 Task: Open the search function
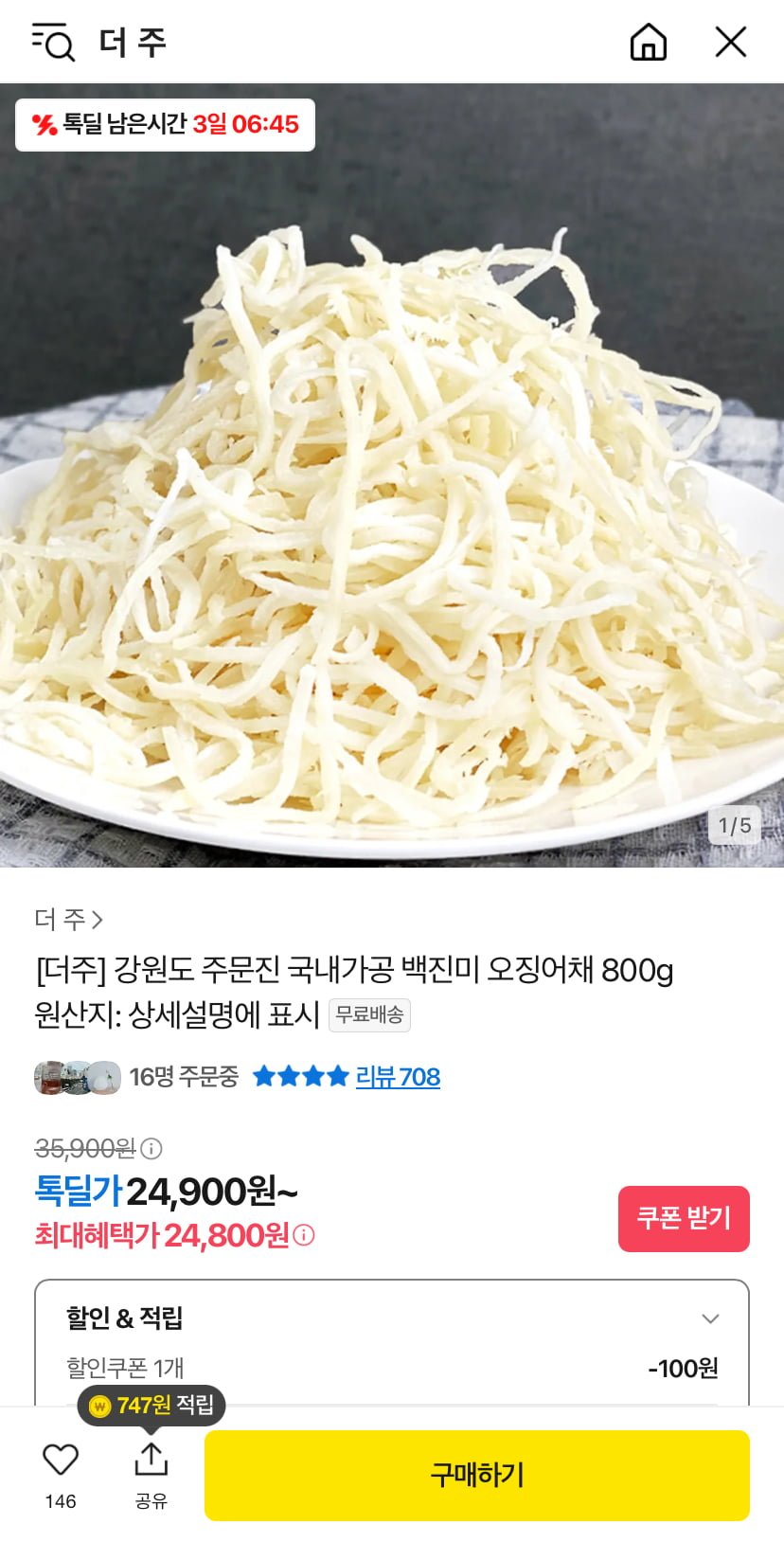coord(53,42)
